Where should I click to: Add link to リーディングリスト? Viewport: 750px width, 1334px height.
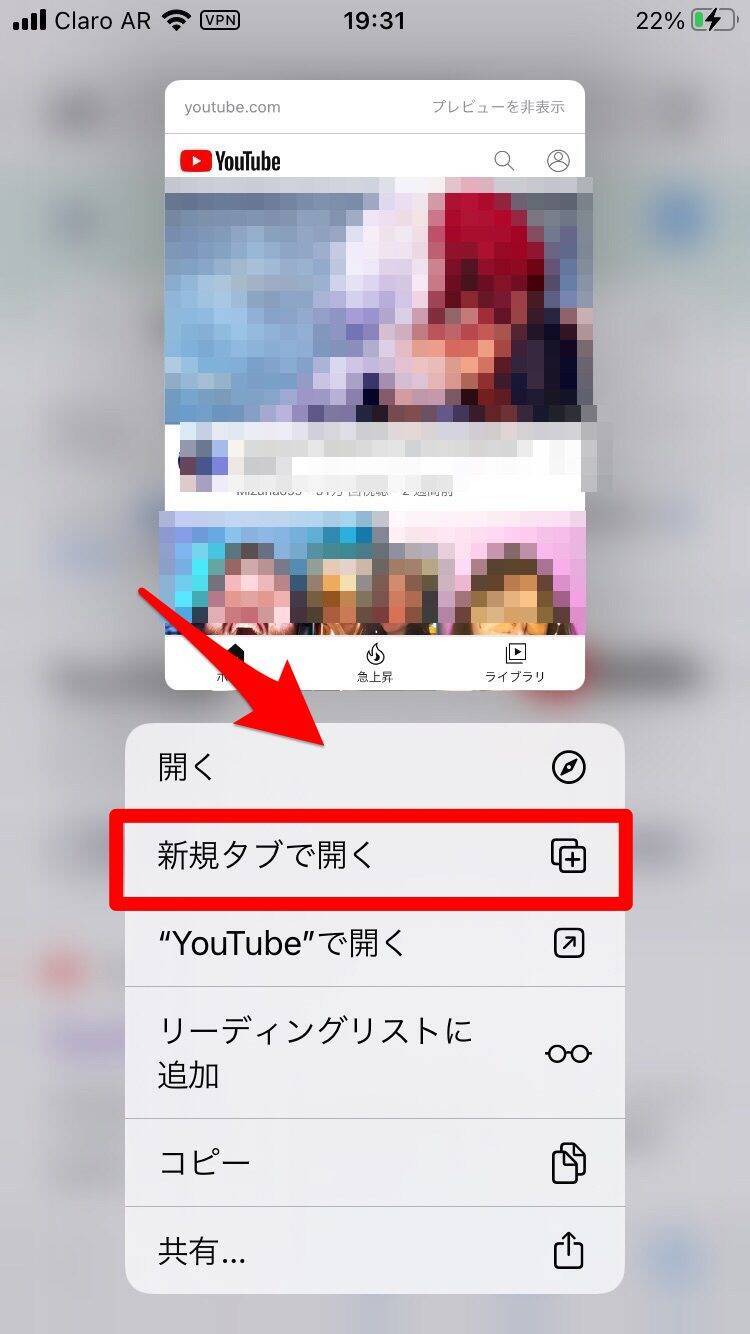374,1052
